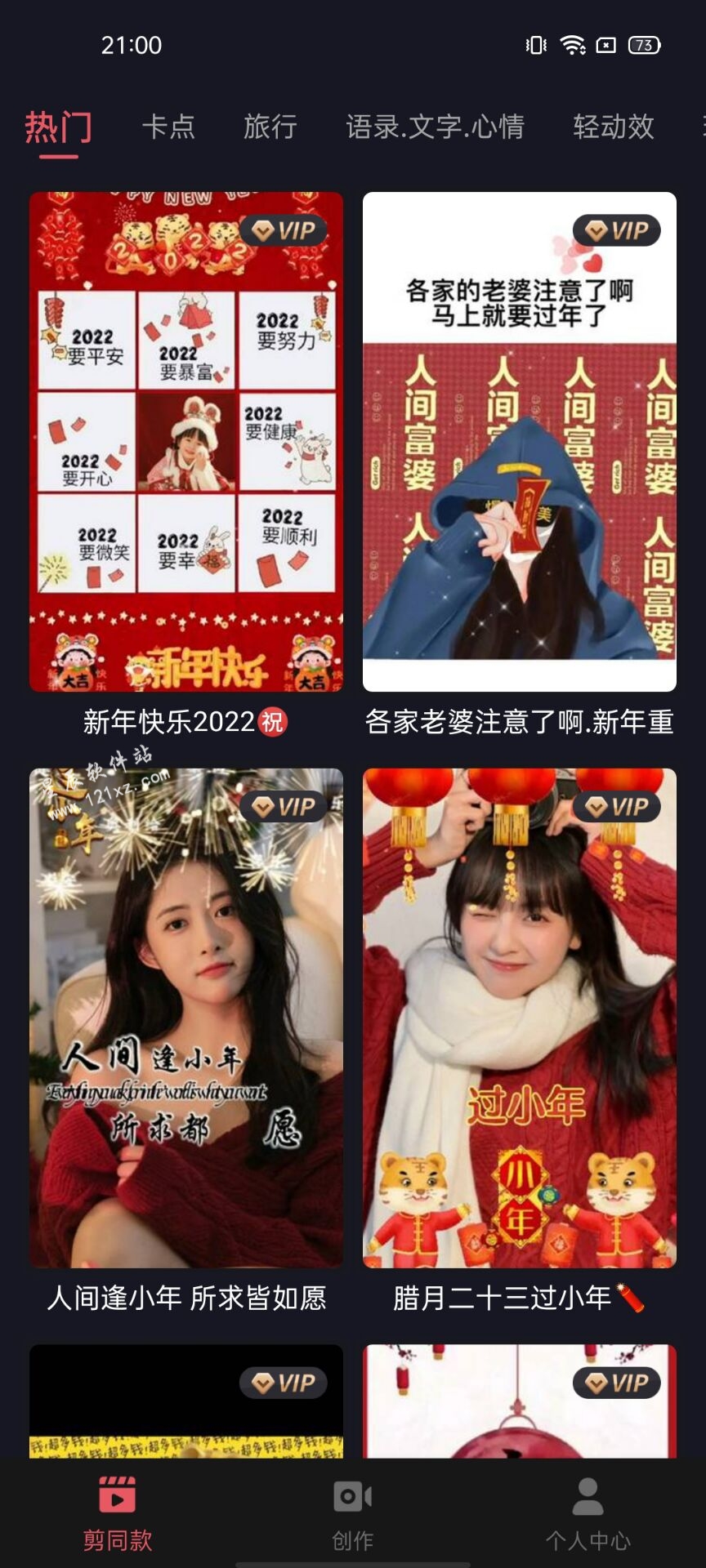706x1568 pixels.
Task: Open the 语录.文字.心情 category tab
Action: [x=435, y=127]
